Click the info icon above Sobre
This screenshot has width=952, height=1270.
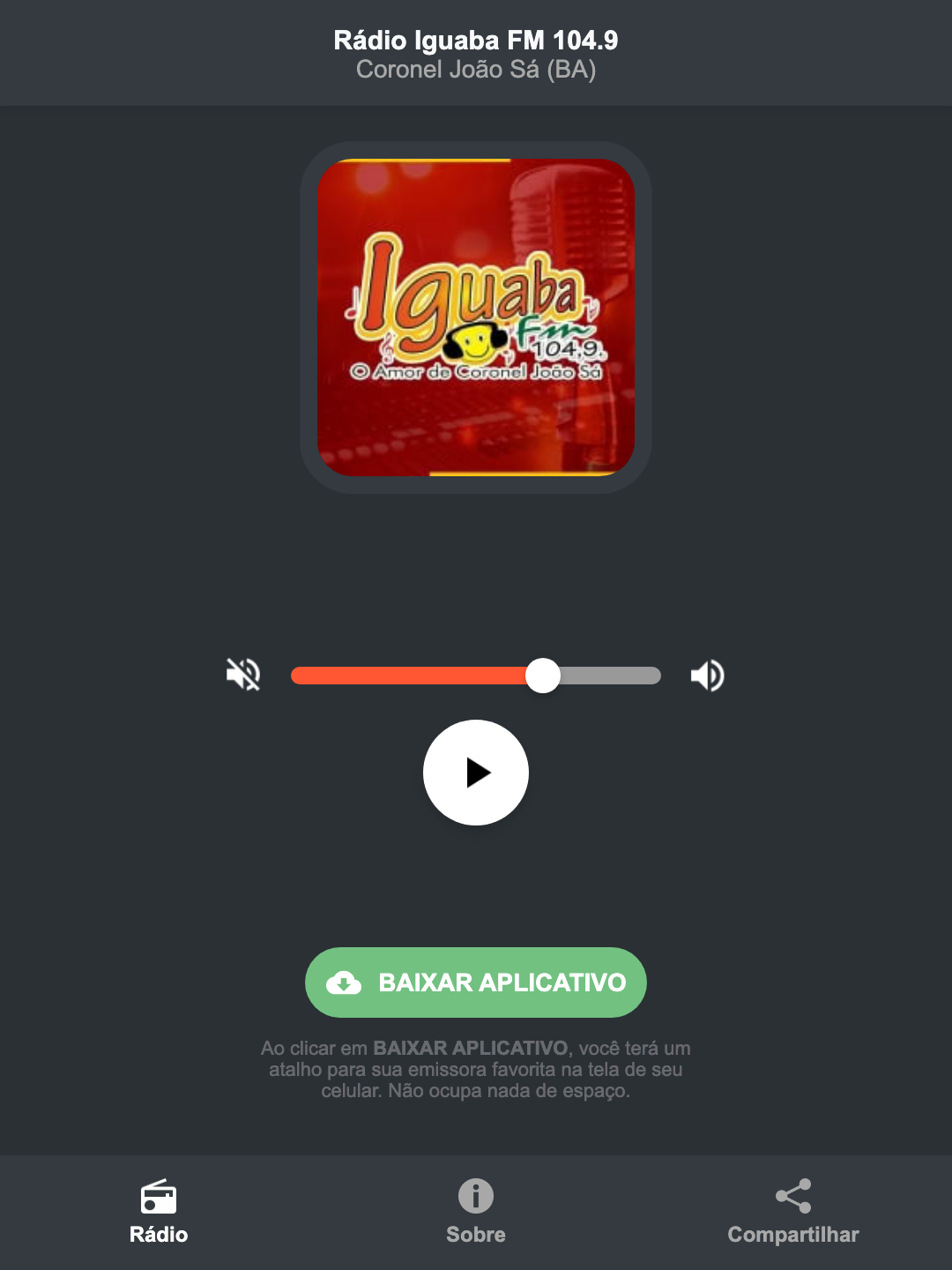475,1198
